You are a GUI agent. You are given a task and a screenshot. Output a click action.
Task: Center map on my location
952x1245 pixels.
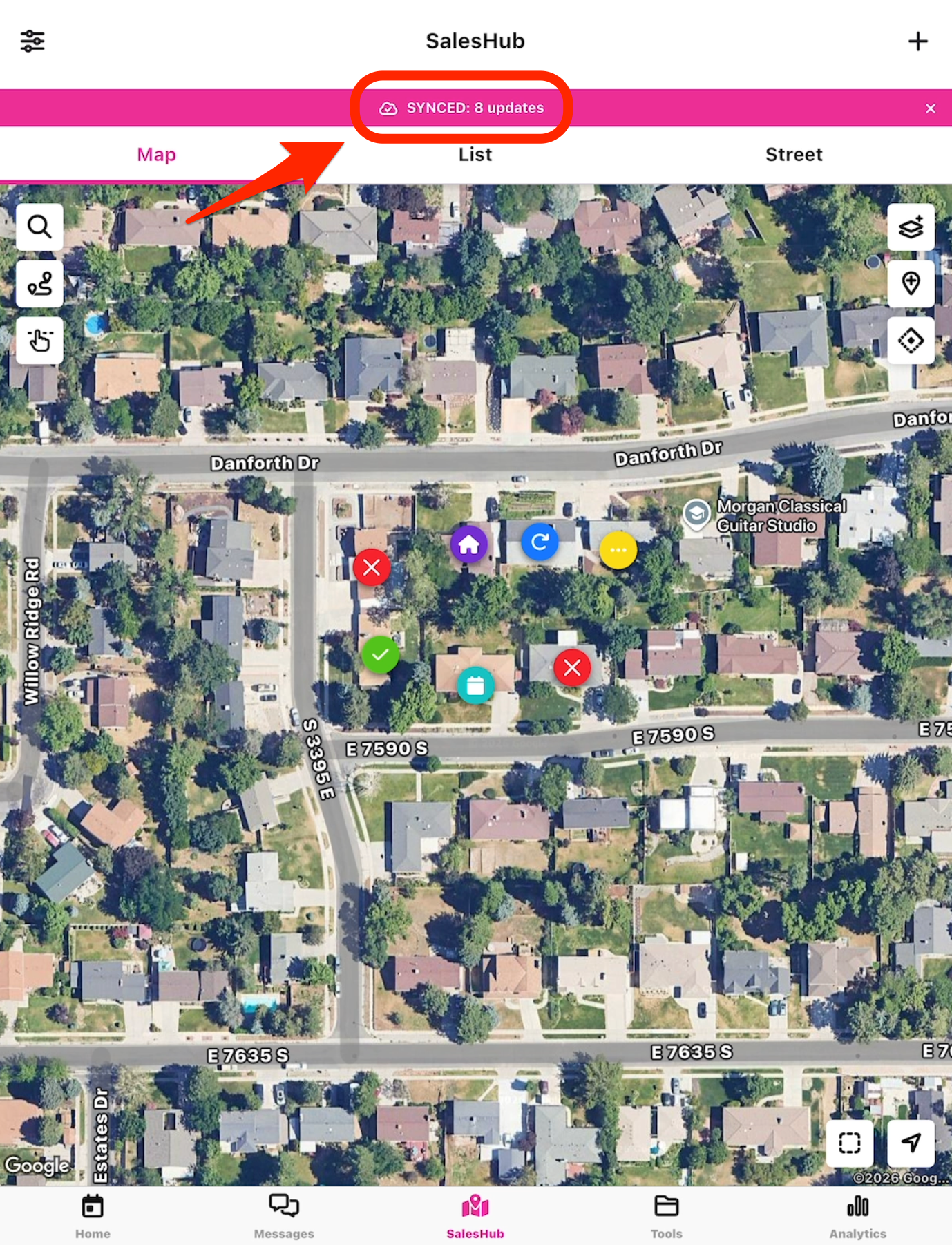[911, 1143]
